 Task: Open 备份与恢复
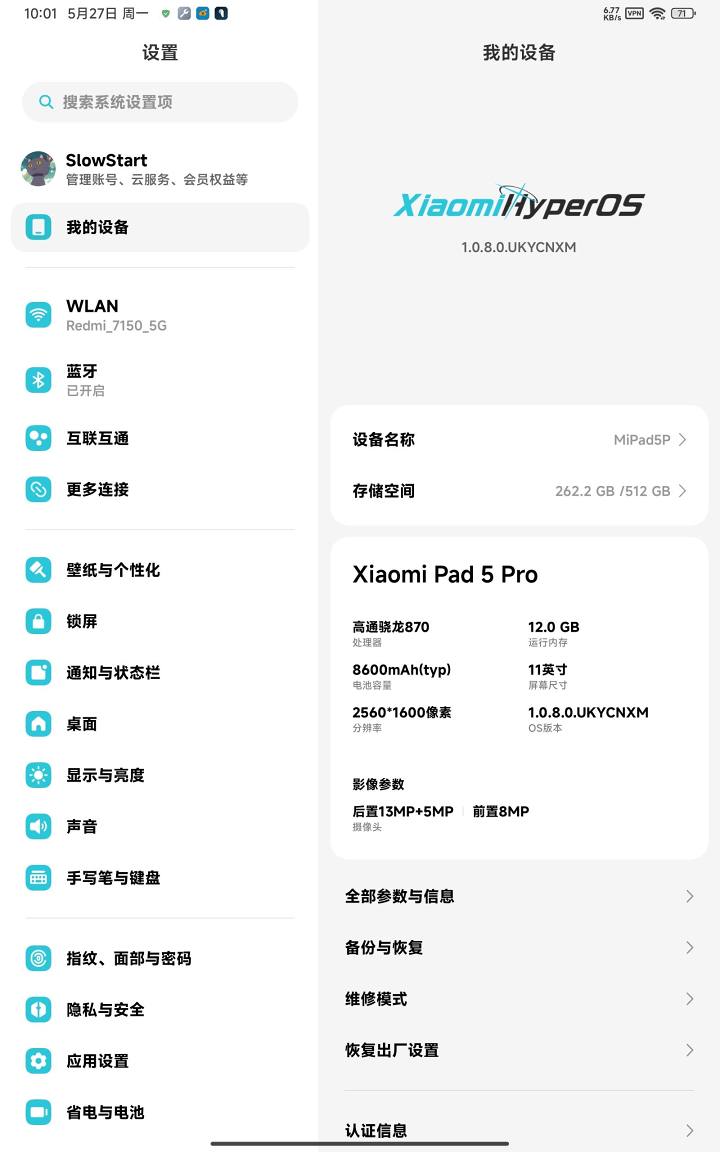point(519,947)
